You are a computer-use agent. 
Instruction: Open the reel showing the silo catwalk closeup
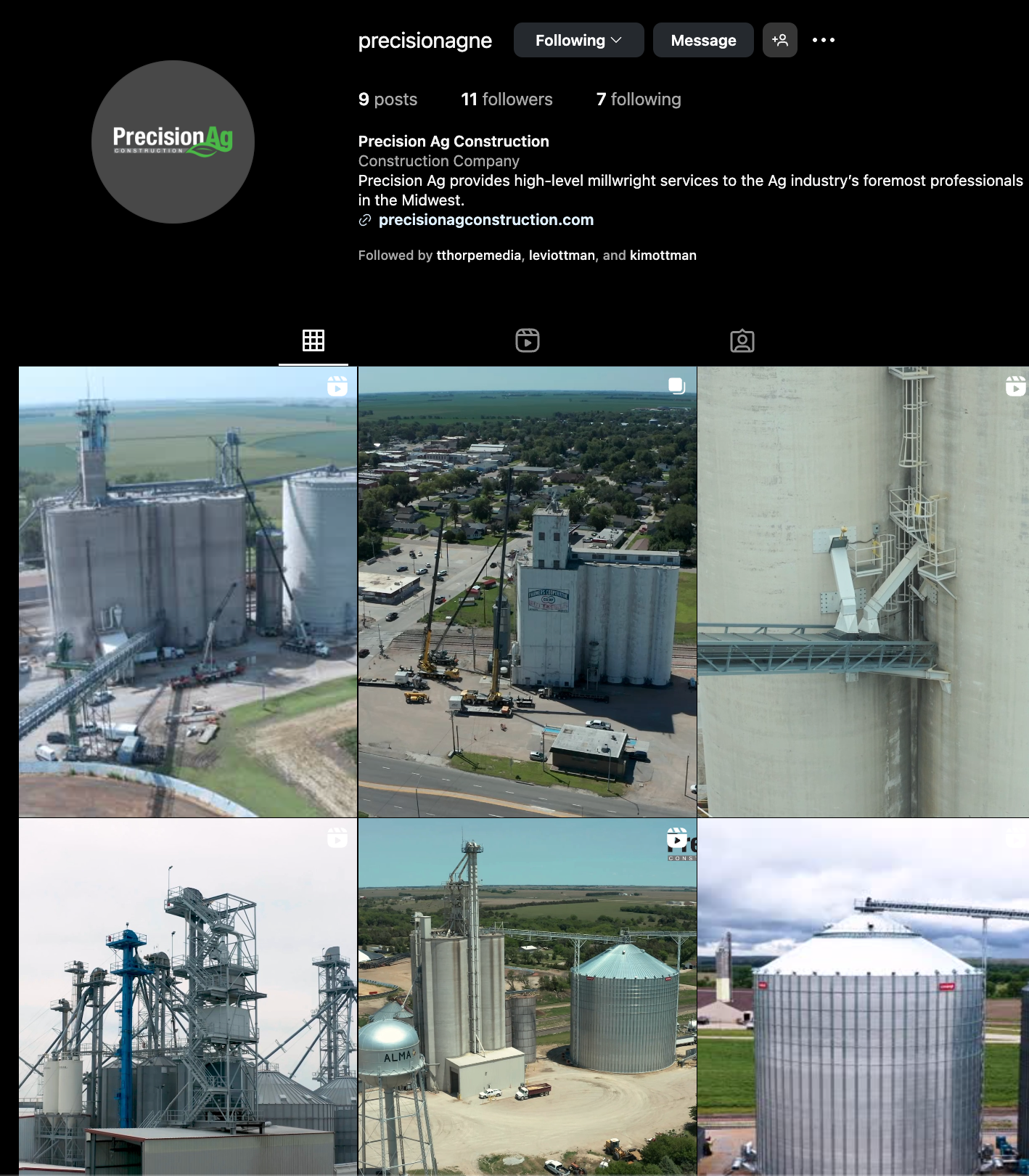(x=863, y=592)
